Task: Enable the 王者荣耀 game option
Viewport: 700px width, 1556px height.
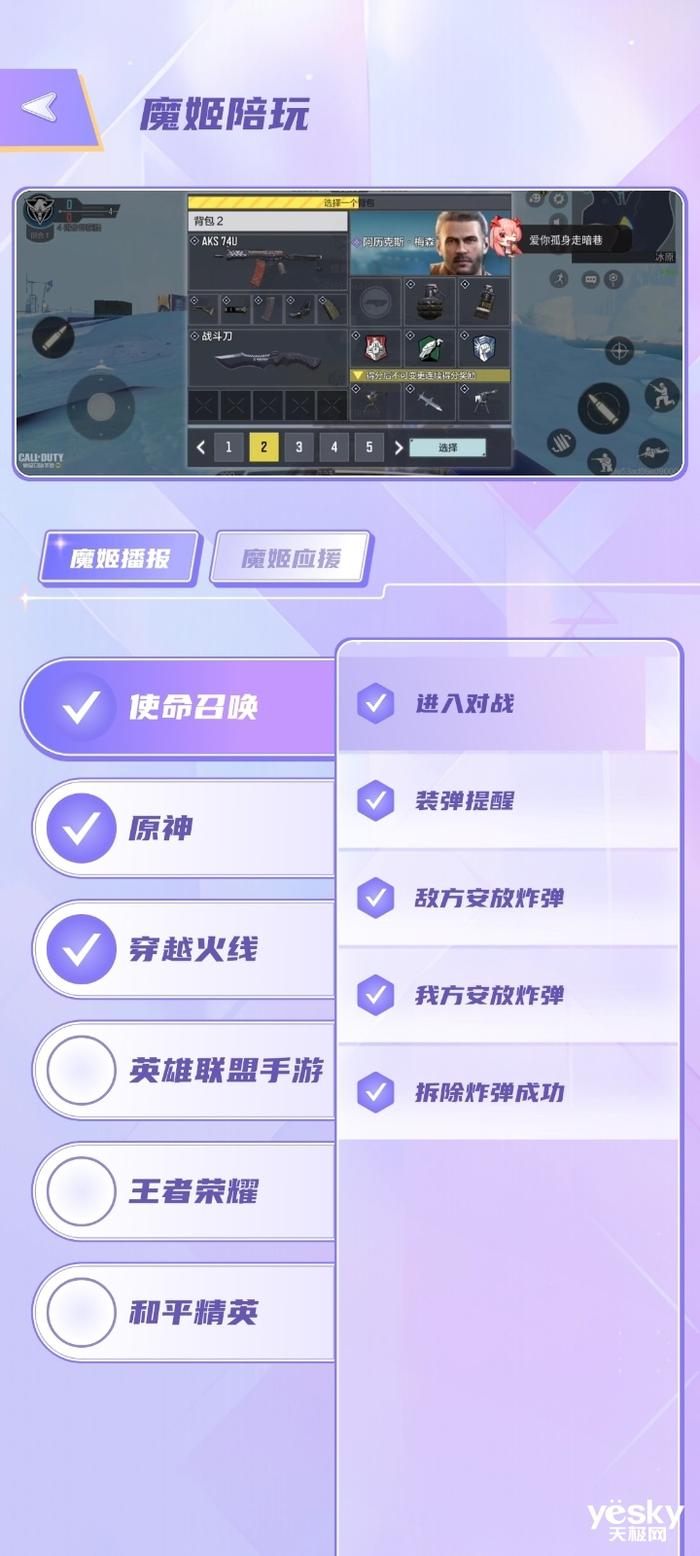Action: click(x=81, y=1192)
